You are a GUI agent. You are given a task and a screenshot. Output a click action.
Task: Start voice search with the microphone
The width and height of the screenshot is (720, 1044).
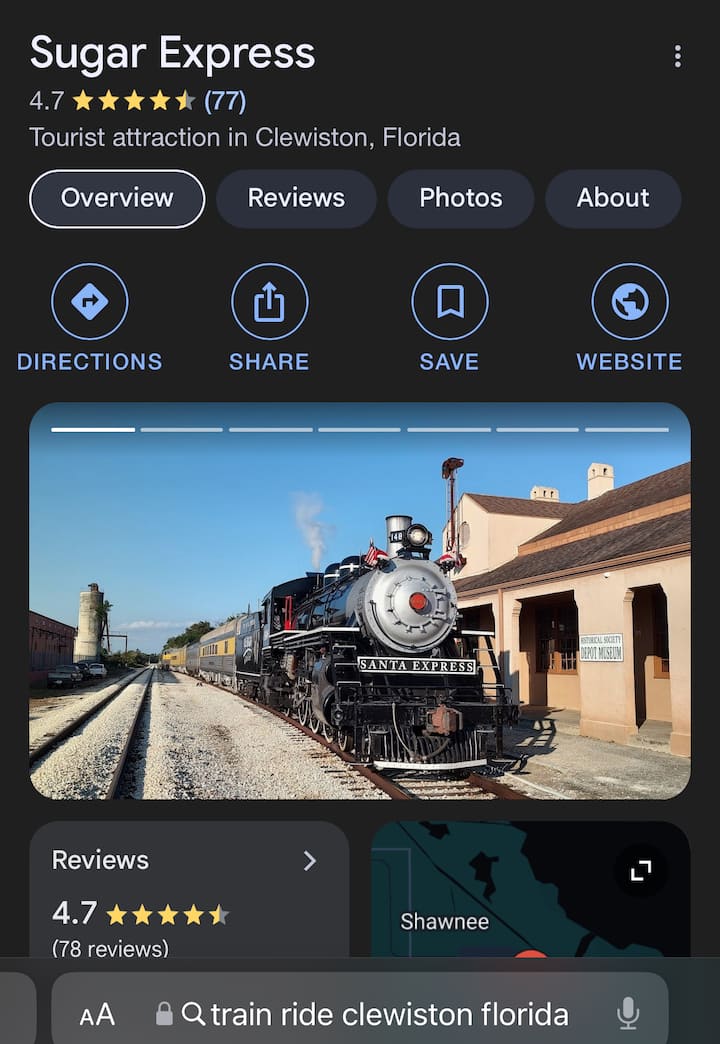coord(628,1014)
